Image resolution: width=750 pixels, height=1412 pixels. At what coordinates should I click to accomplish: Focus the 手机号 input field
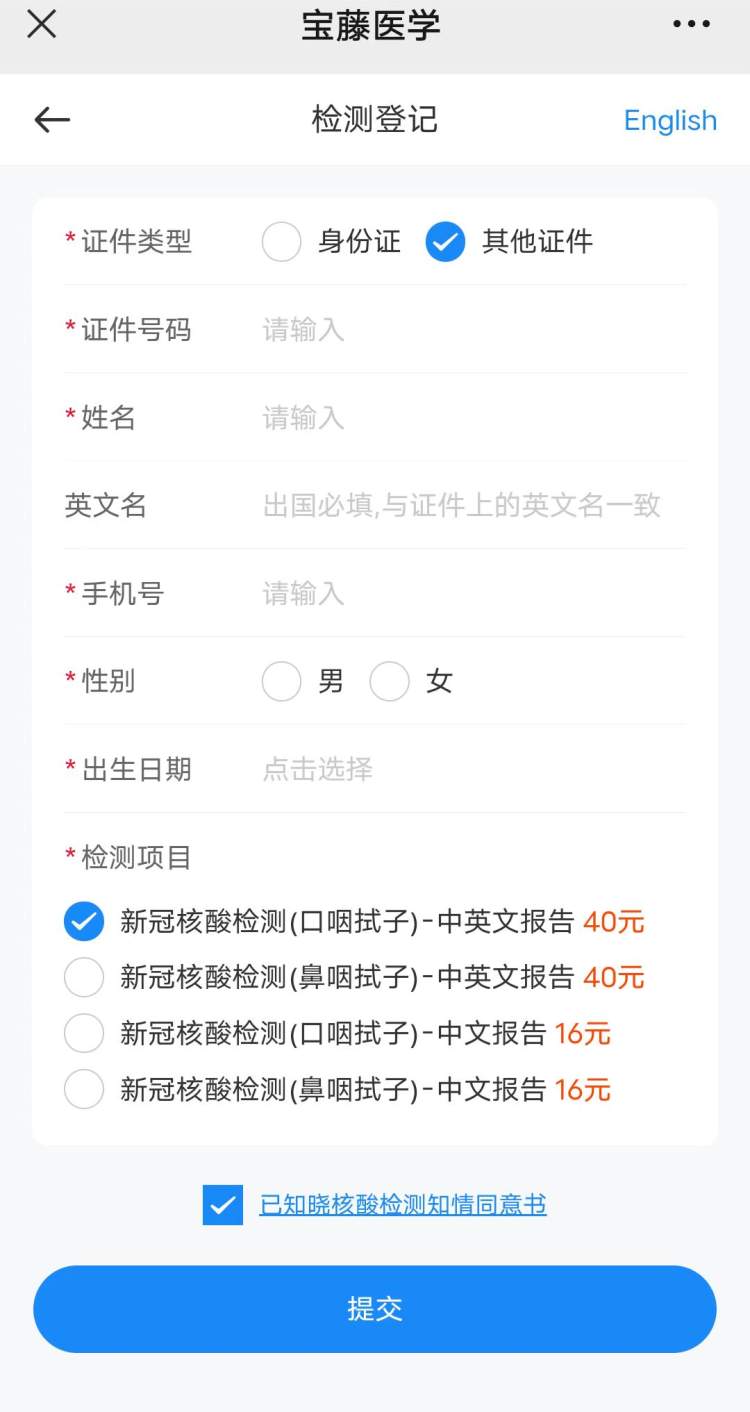(x=472, y=594)
